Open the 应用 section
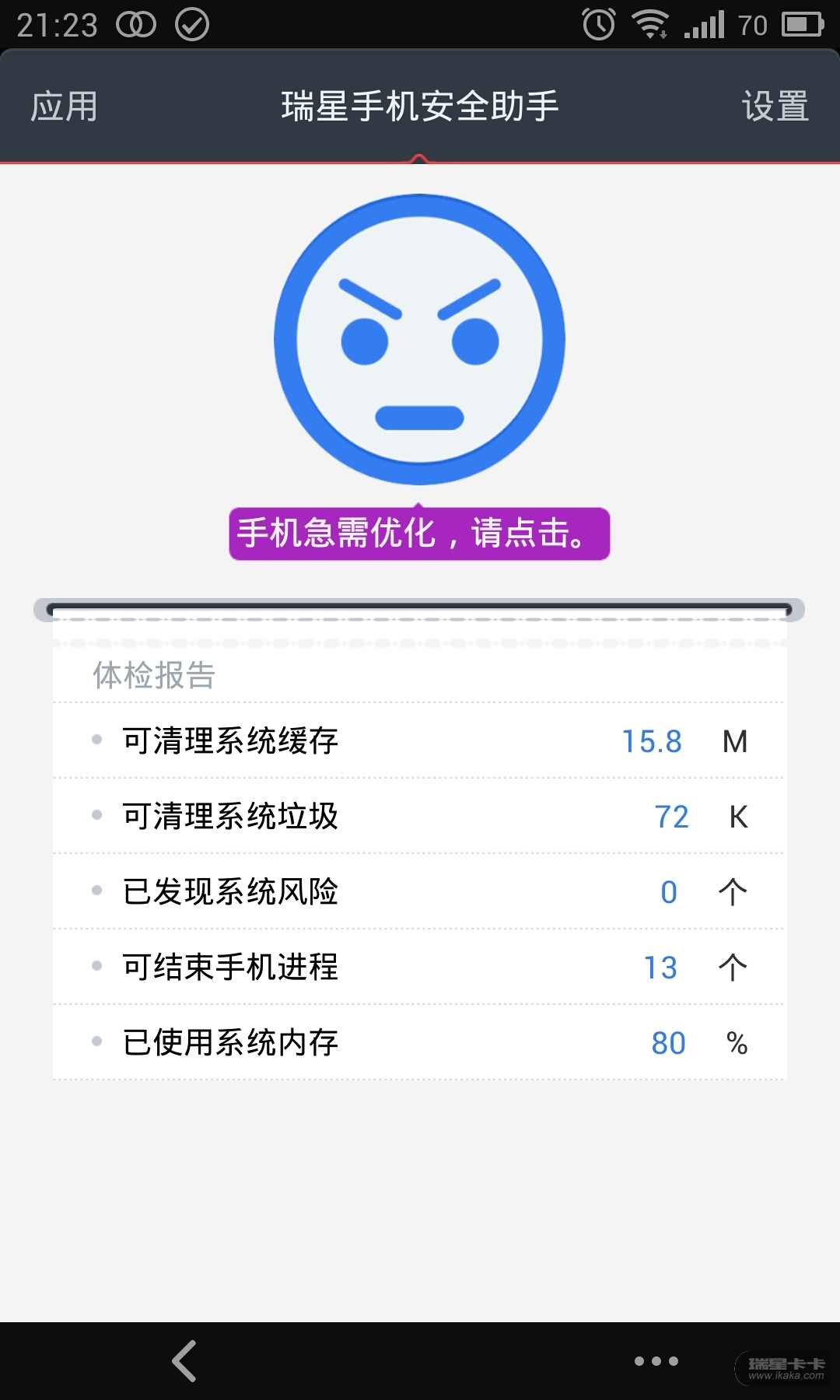This screenshot has width=840, height=1400. pyautogui.click(x=64, y=107)
